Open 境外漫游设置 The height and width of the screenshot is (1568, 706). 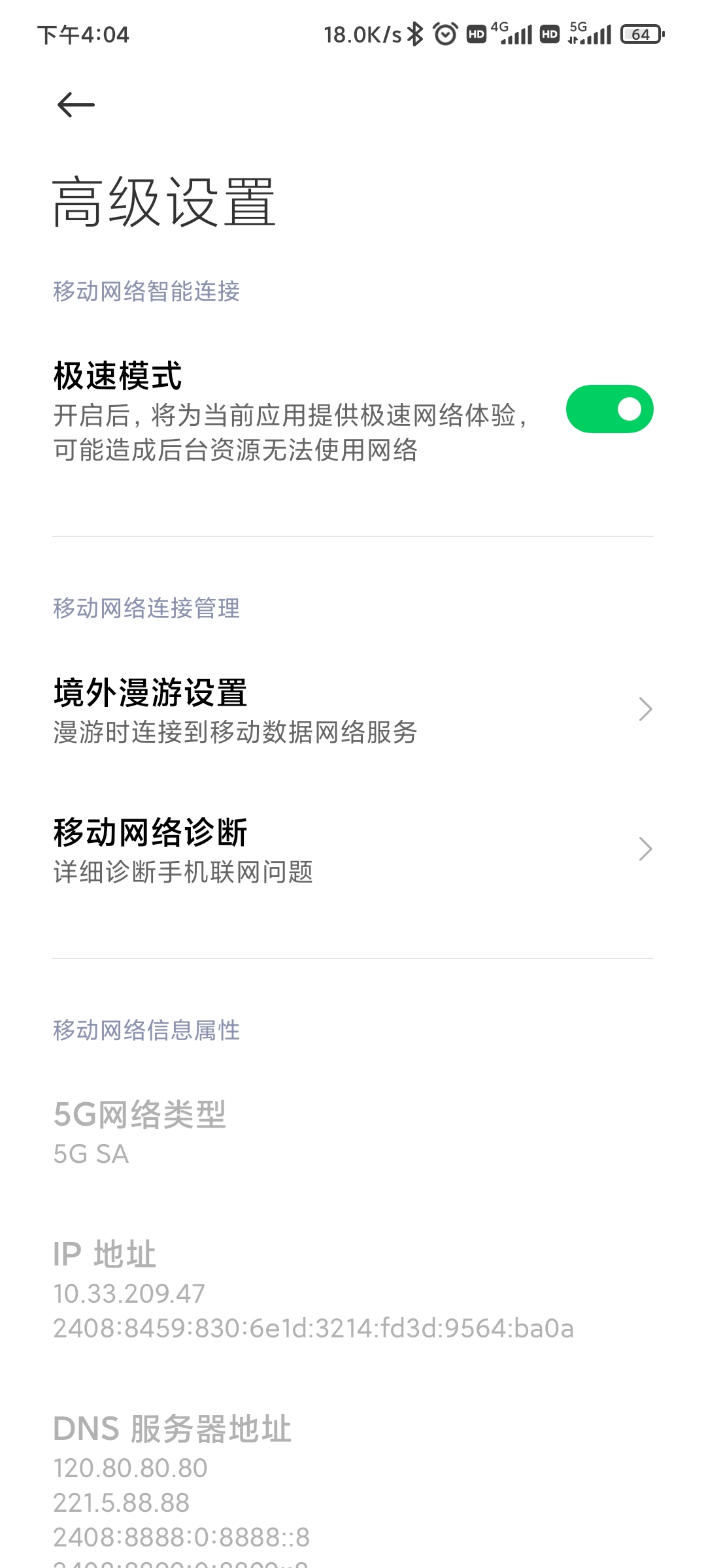point(353,710)
